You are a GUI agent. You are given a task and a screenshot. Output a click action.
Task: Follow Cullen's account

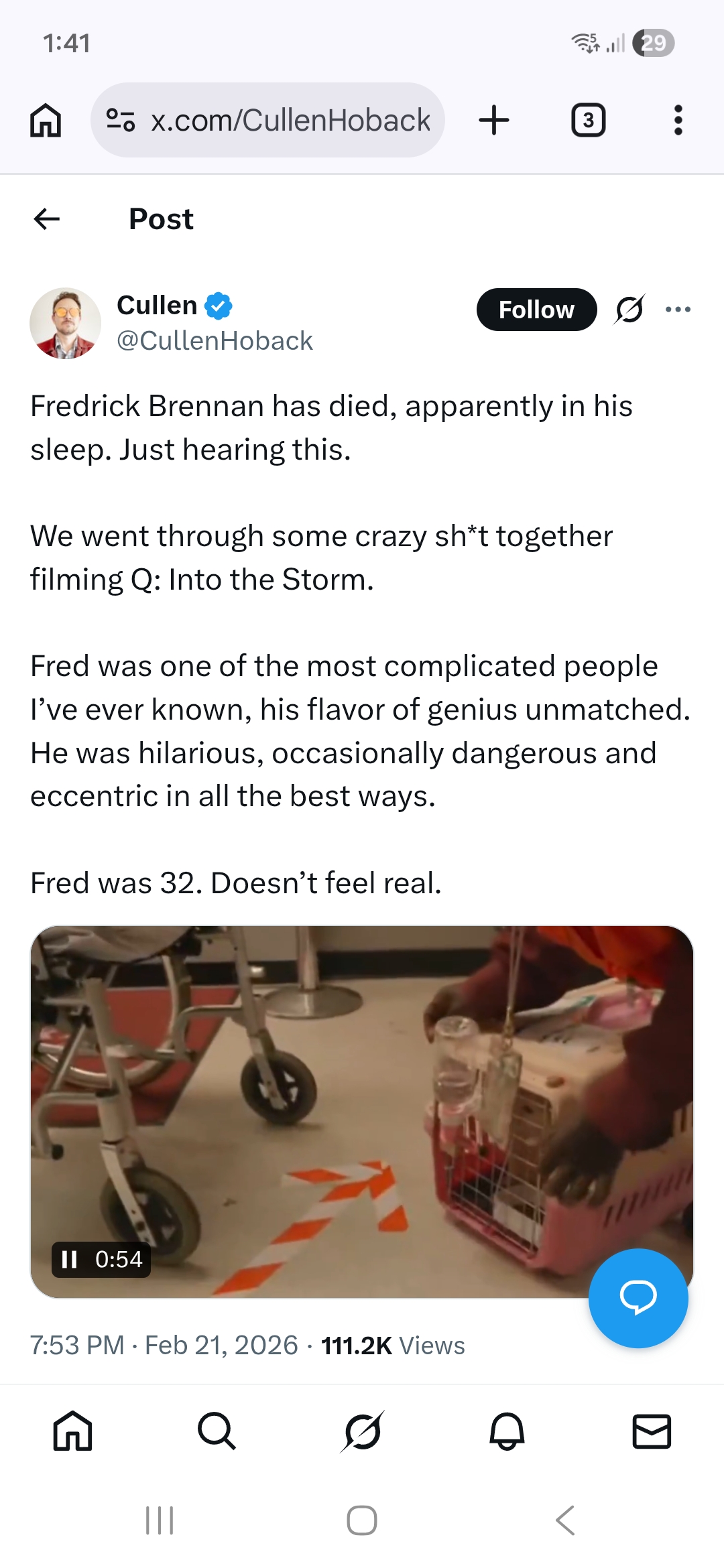pyautogui.click(x=536, y=310)
